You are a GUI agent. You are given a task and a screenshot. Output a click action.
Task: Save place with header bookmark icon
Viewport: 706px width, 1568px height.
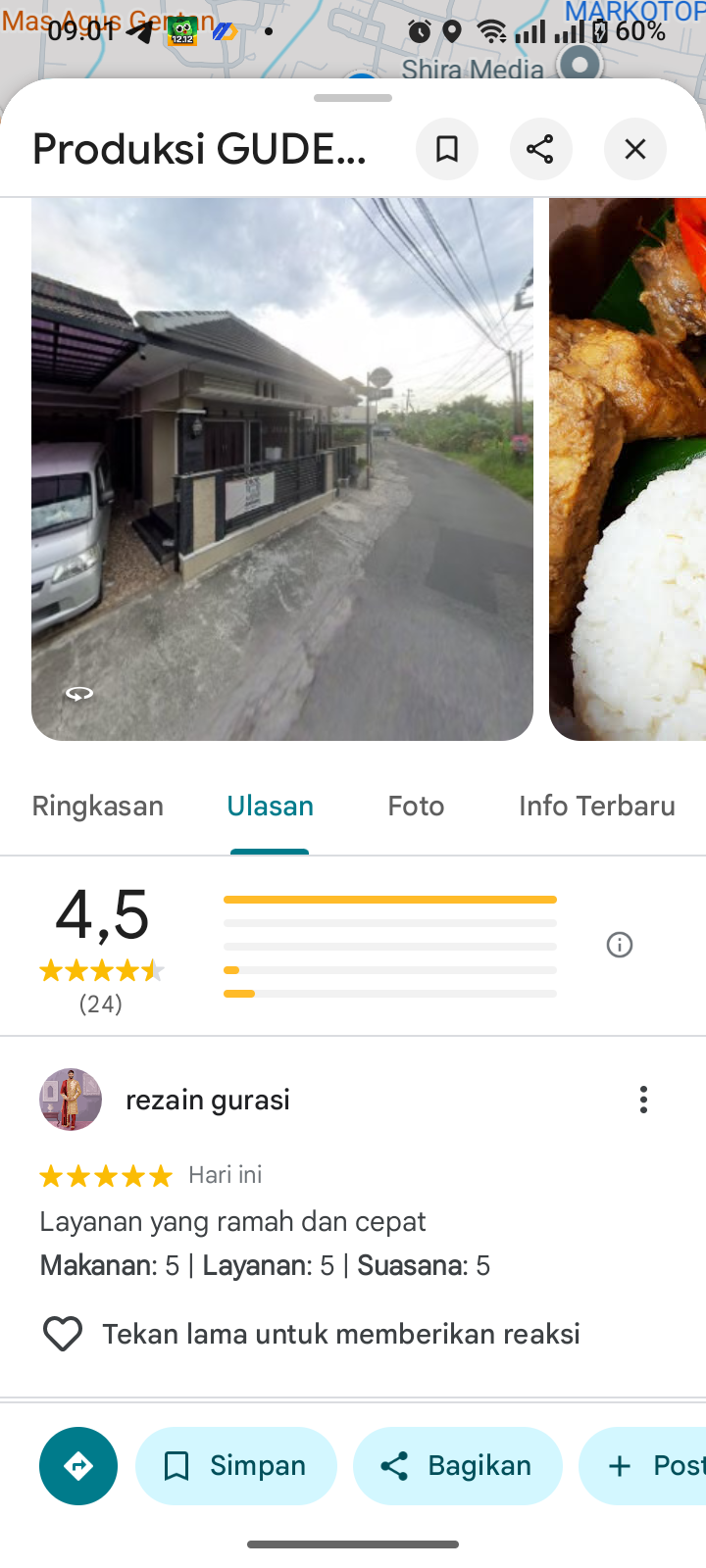[x=447, y=149]
